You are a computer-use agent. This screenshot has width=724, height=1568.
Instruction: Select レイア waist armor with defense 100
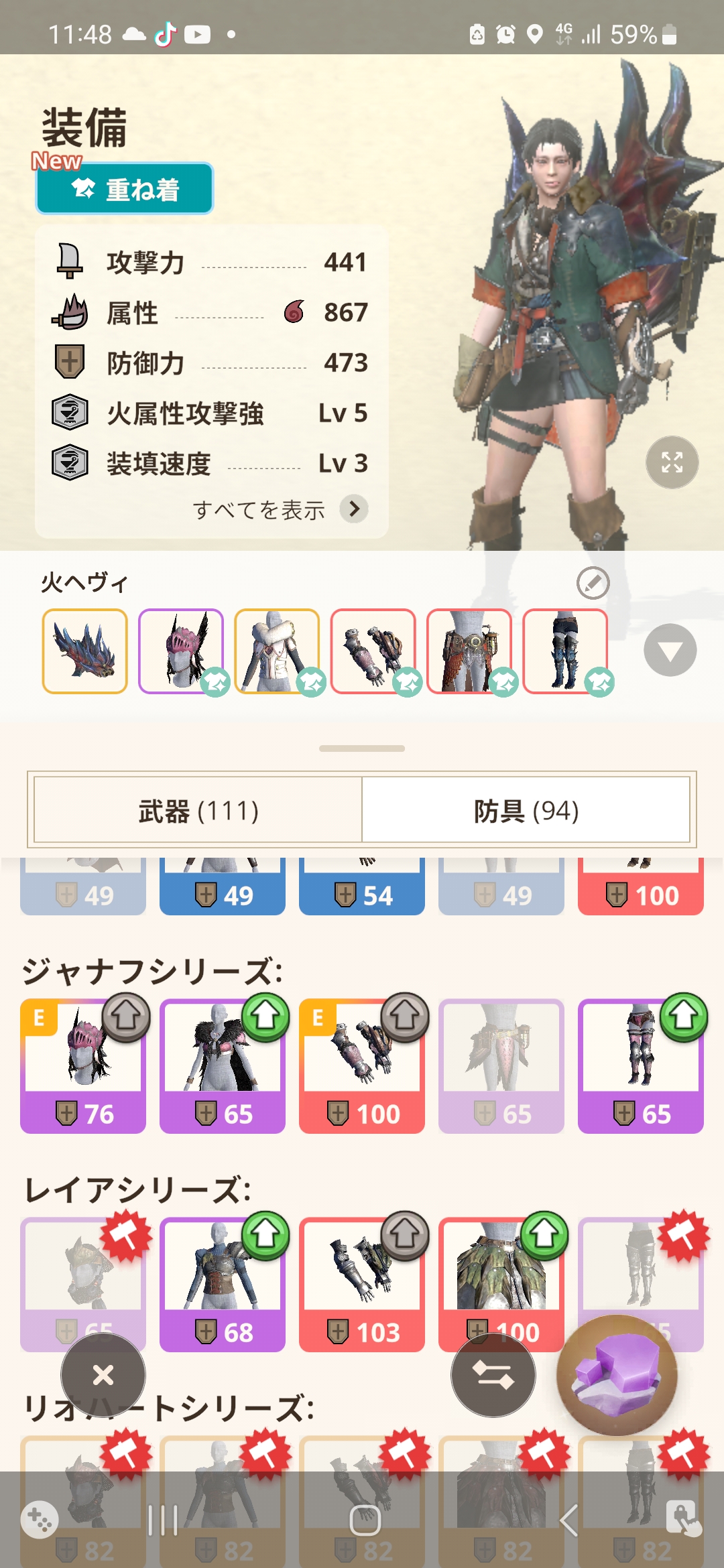[501, 1273]
